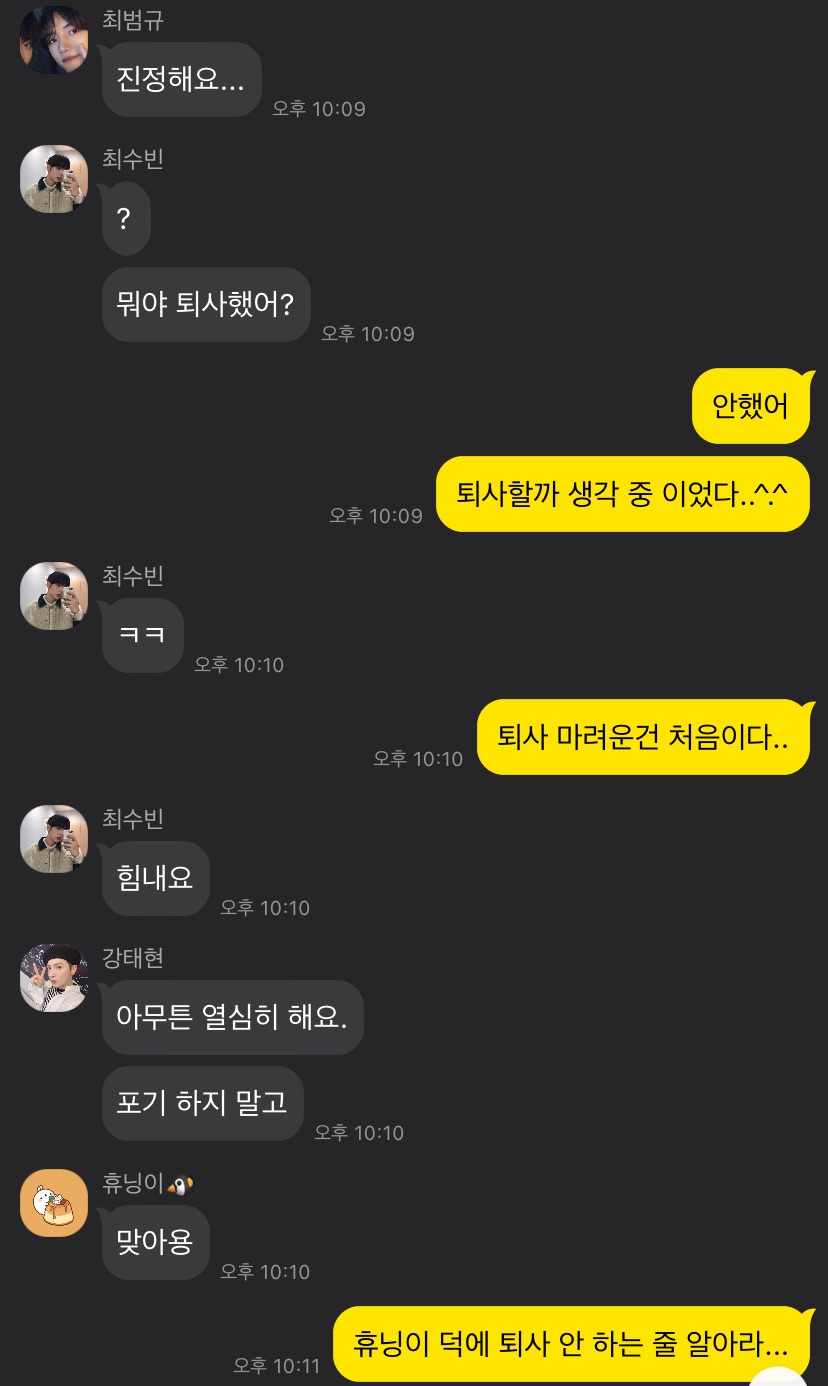Screen dimensions: 828x1386
Task: View 최수빈's profile beside the 힘내요 message
Action: pyautogui.click(x=54, y=839)
